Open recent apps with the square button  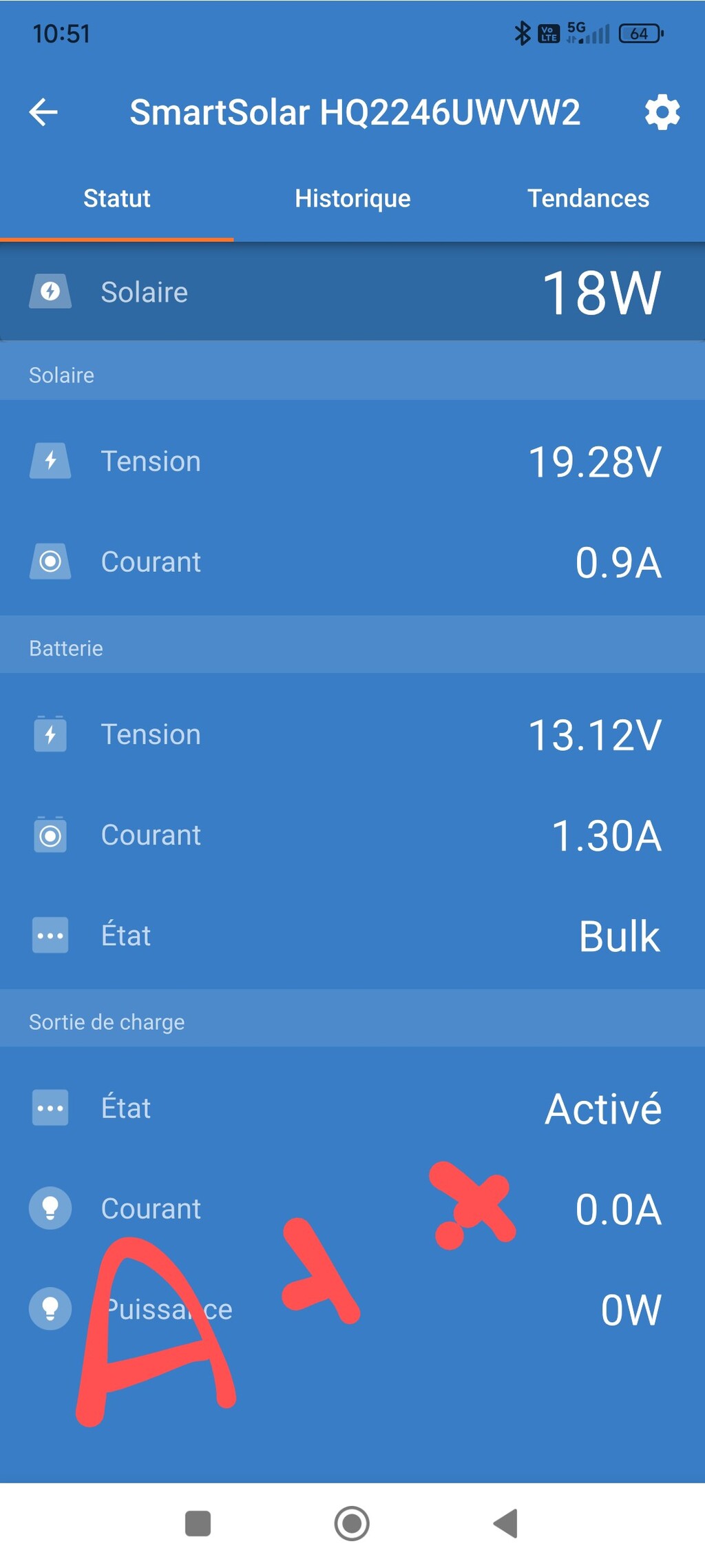pos(198,1523)
